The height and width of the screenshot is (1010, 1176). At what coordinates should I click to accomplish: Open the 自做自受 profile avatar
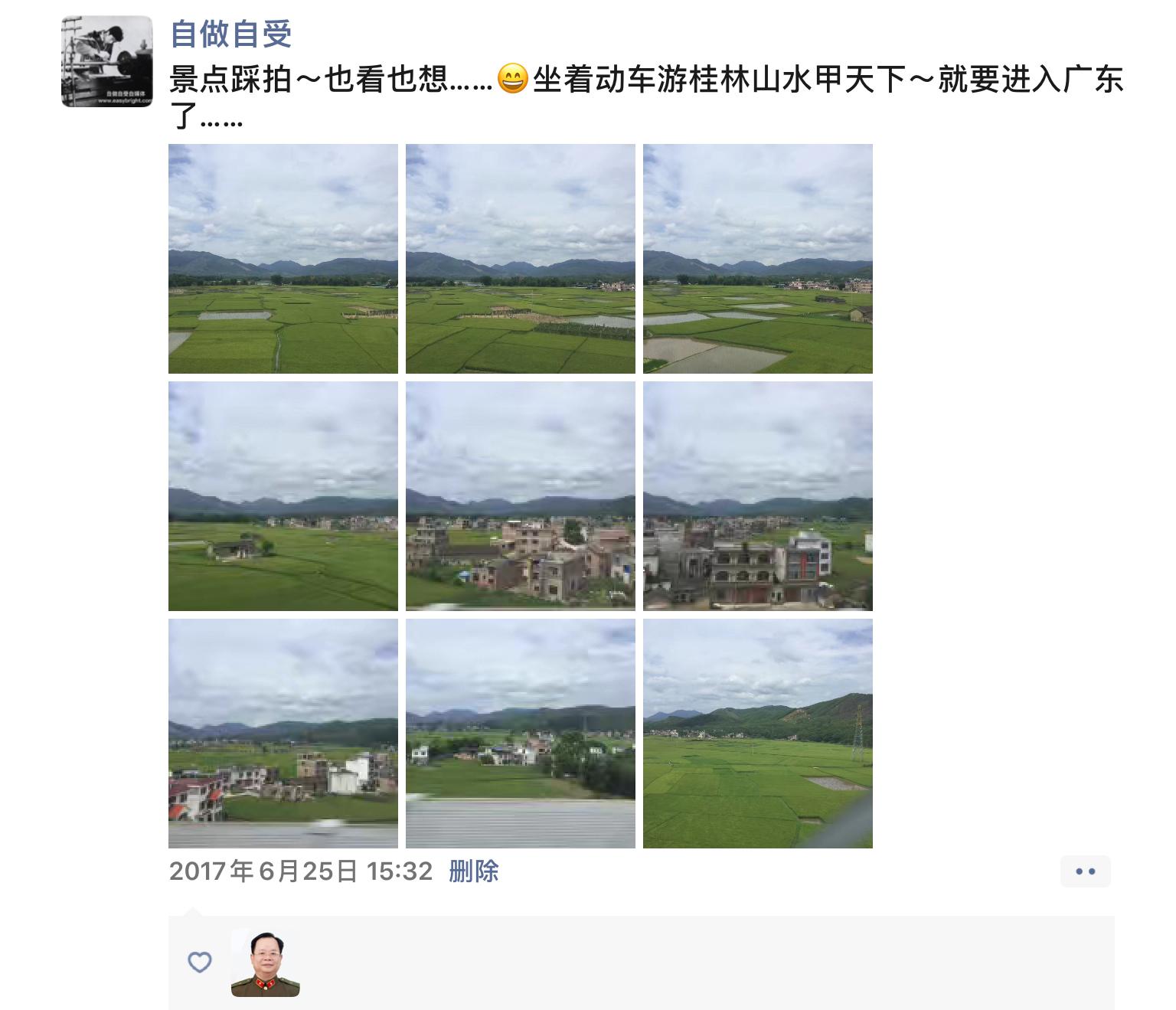coord(106,61)
